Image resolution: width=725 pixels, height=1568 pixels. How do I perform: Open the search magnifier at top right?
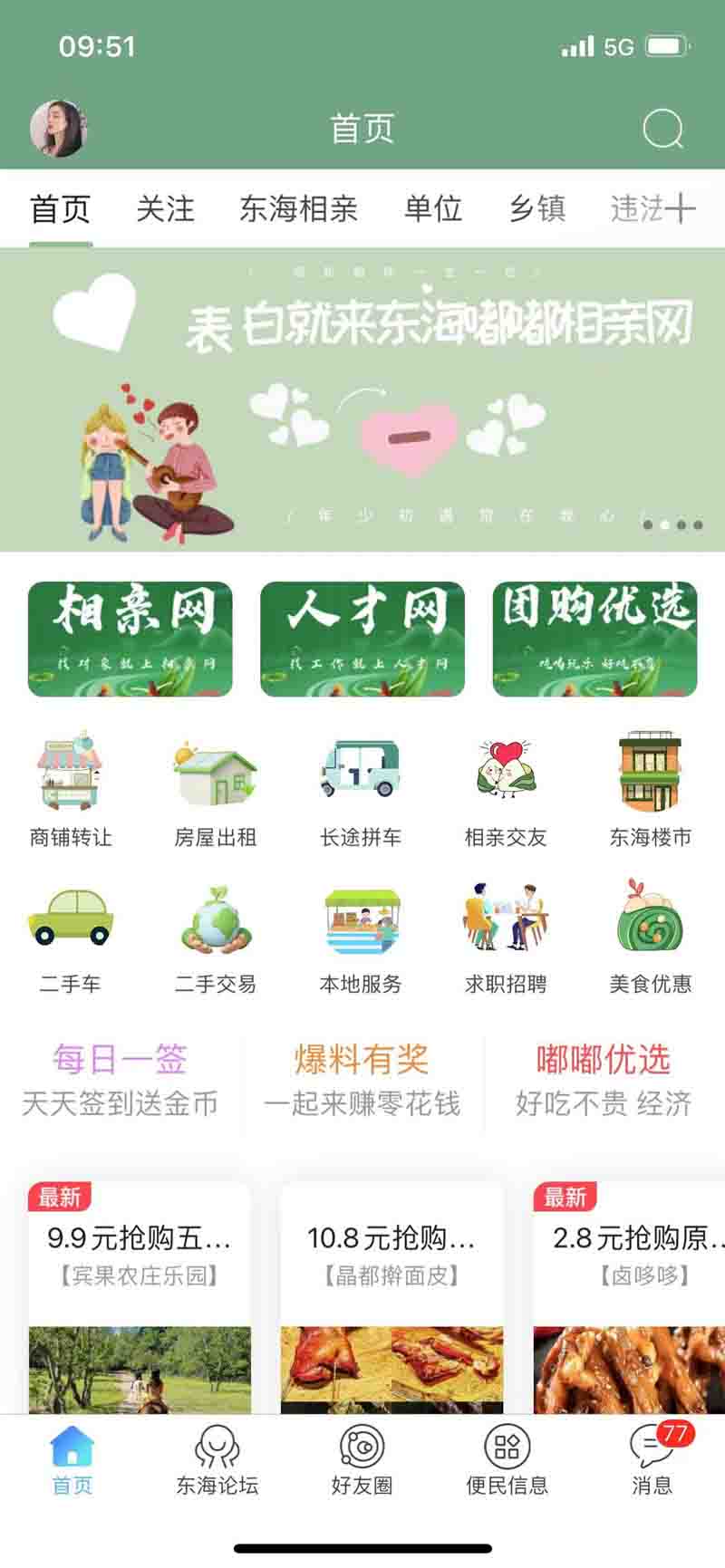point(664,129)
